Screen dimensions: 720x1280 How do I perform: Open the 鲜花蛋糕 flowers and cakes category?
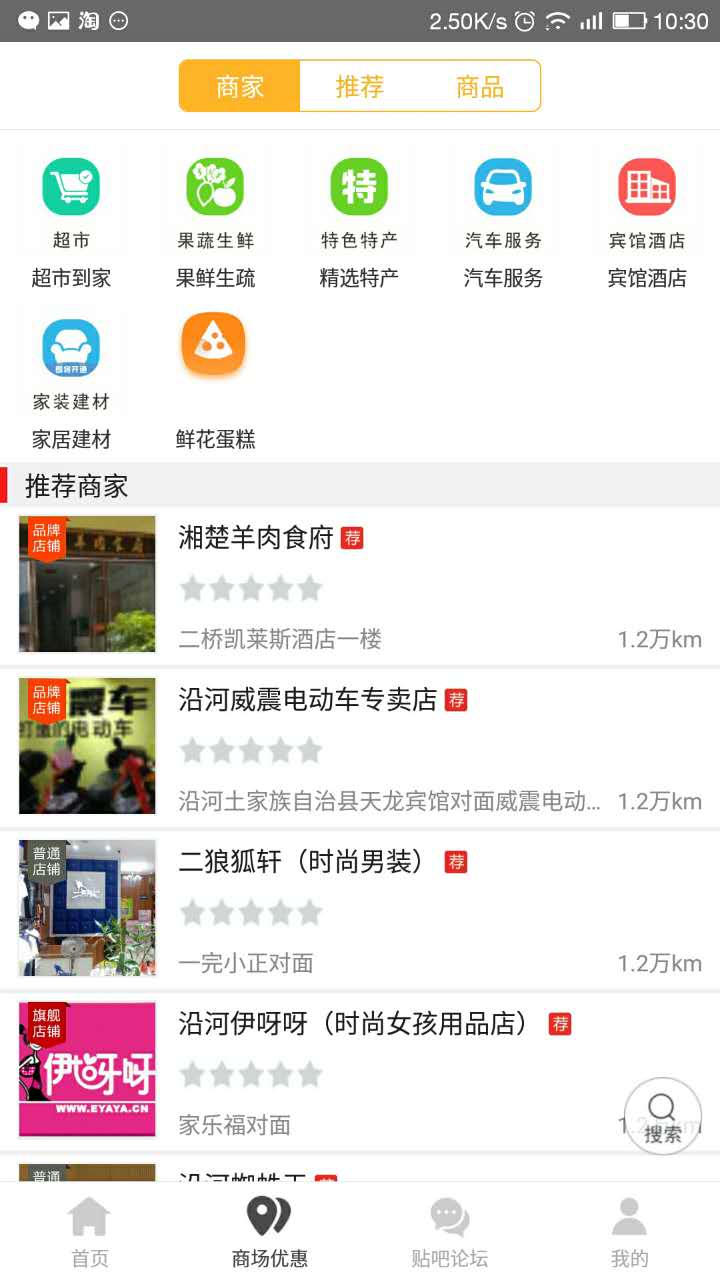pos(215,358)
